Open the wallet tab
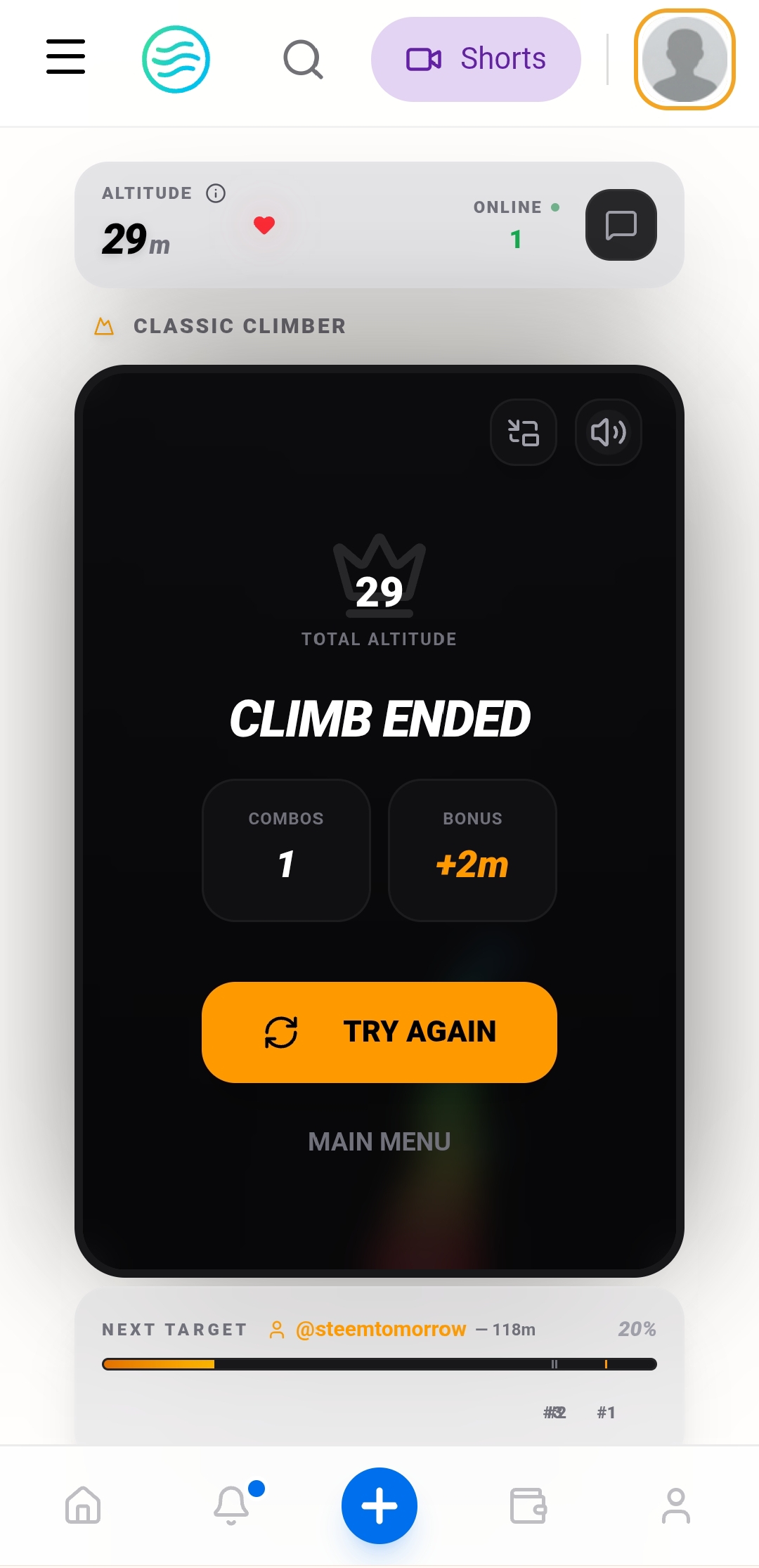This screenshot has height=1568, width=759. point(528,1505)
